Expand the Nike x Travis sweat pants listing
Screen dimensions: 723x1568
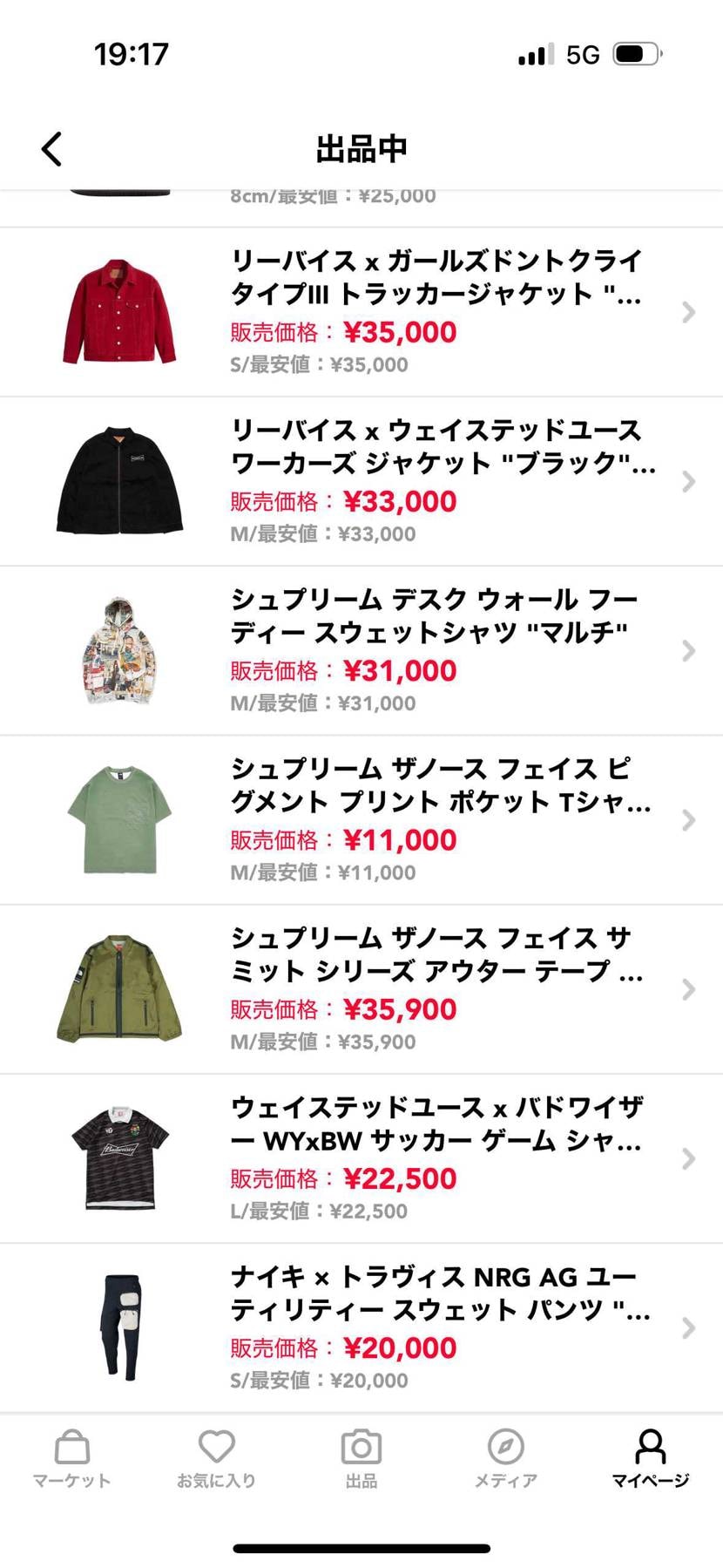(x=689, y=1327)
